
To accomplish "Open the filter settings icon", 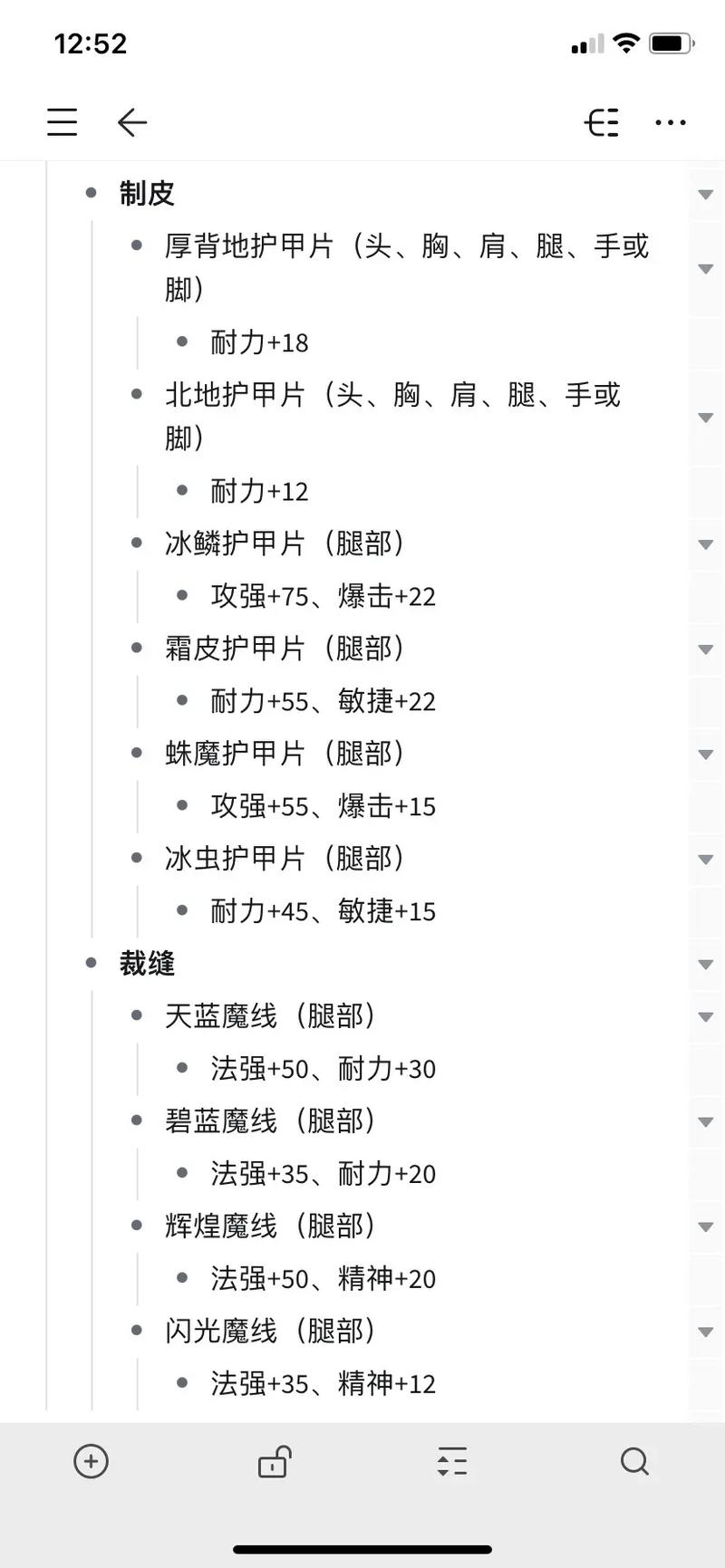I will (x=451, y=1461).
